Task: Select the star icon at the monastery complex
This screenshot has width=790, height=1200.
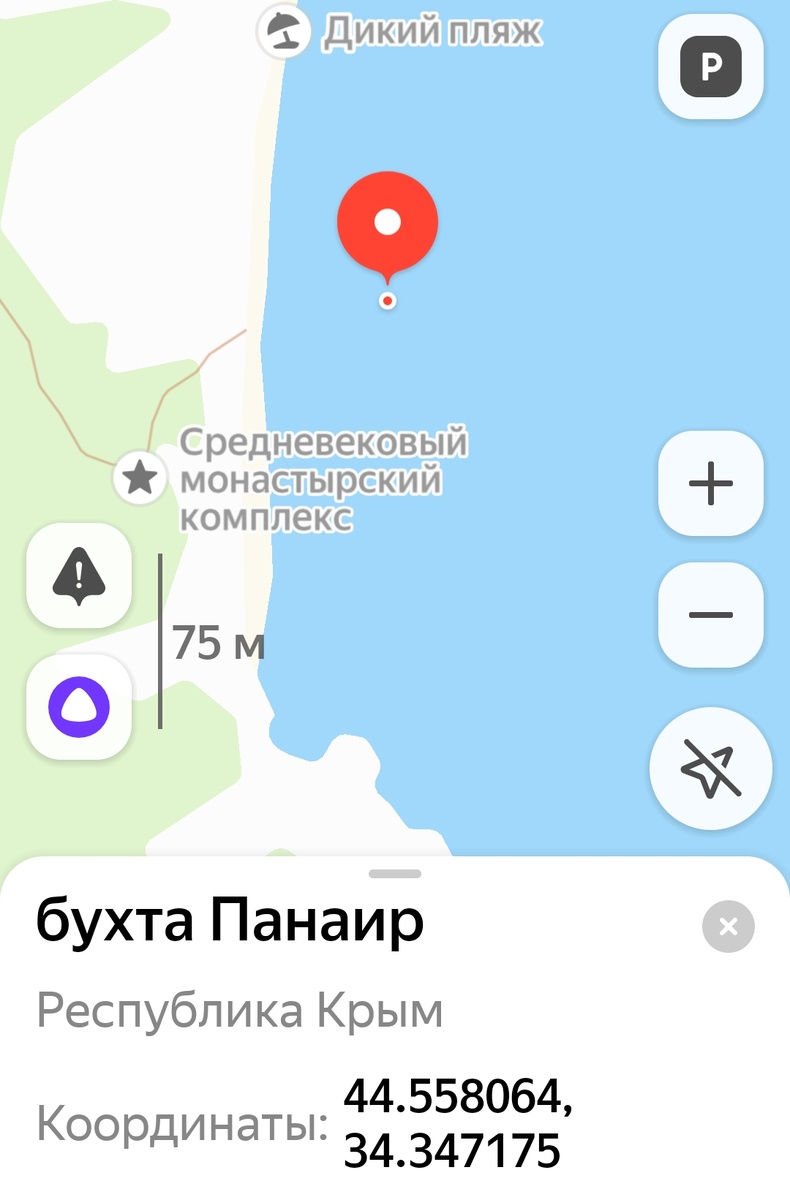Action: [x=141, y=478]
